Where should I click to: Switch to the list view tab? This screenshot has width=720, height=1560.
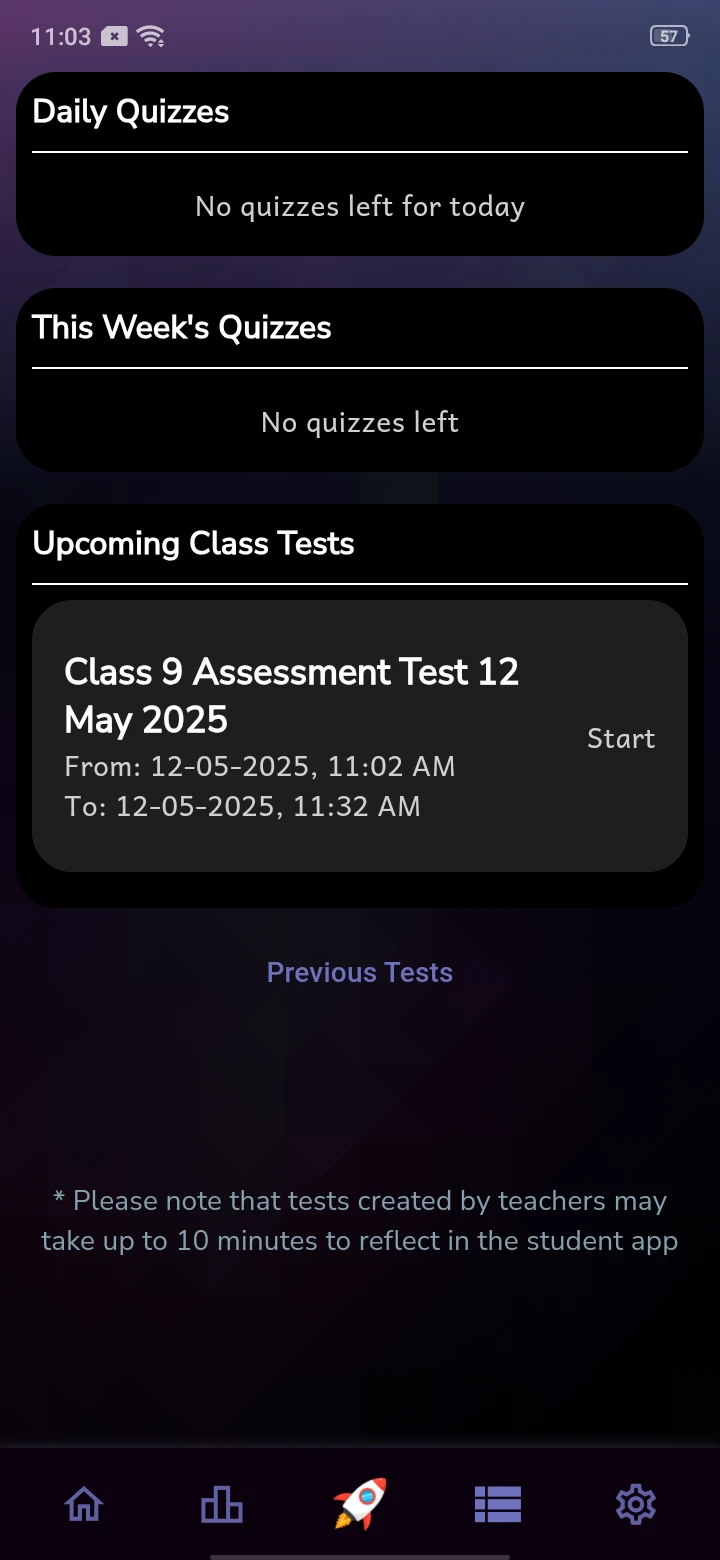(497, 1503)
